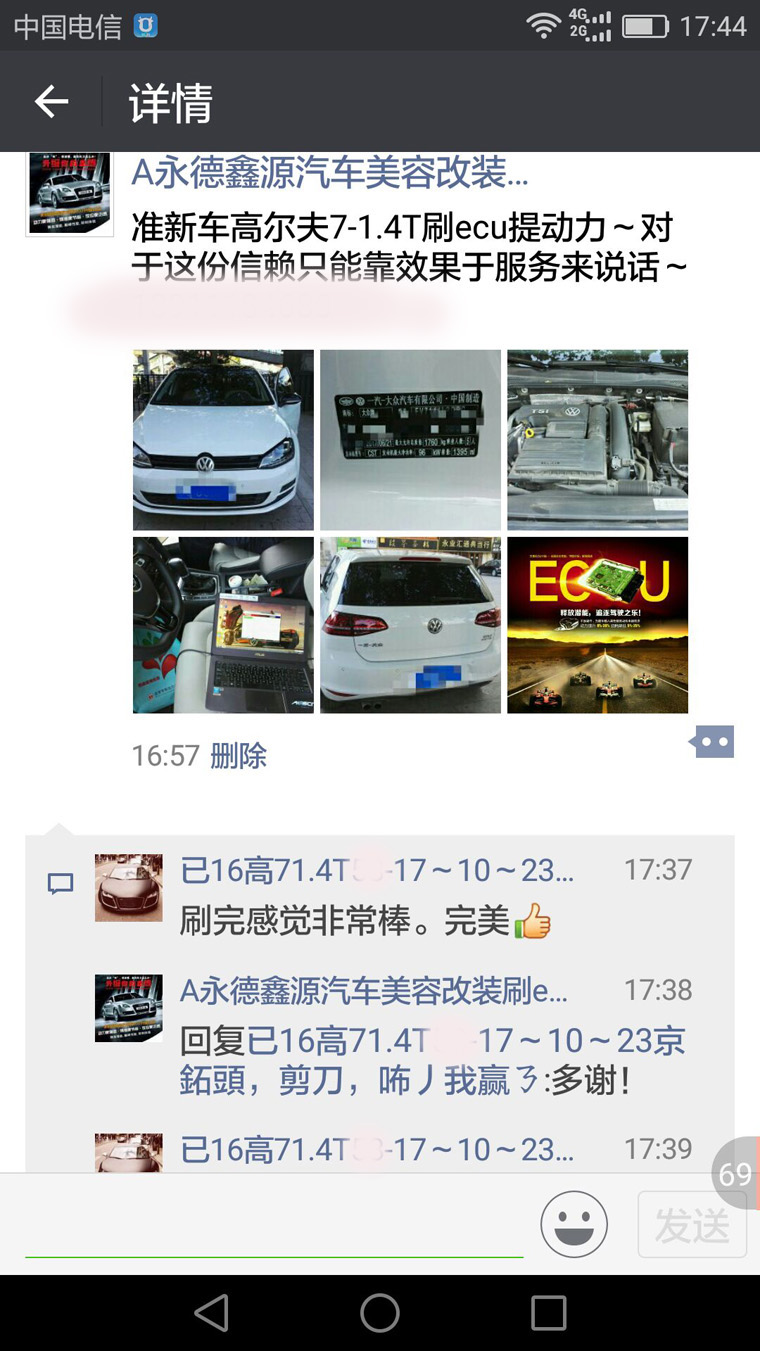Tap the comment ending with 多谢!
This screenshot has width=760, height=1351.
coord(432,1062)
